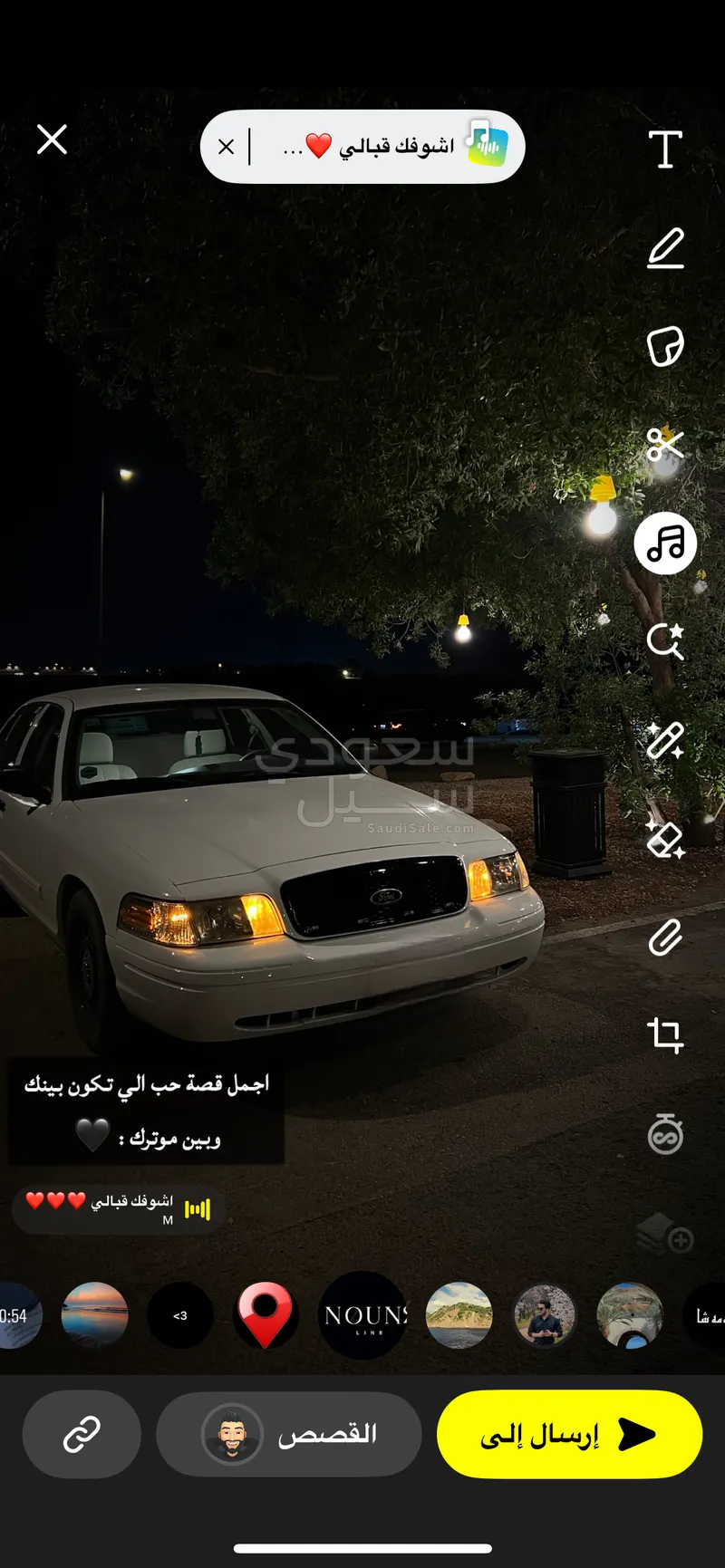This screenshot has height=1568, width=725.
Task: Open the music note tool
Action: click(x=665, y=544)
